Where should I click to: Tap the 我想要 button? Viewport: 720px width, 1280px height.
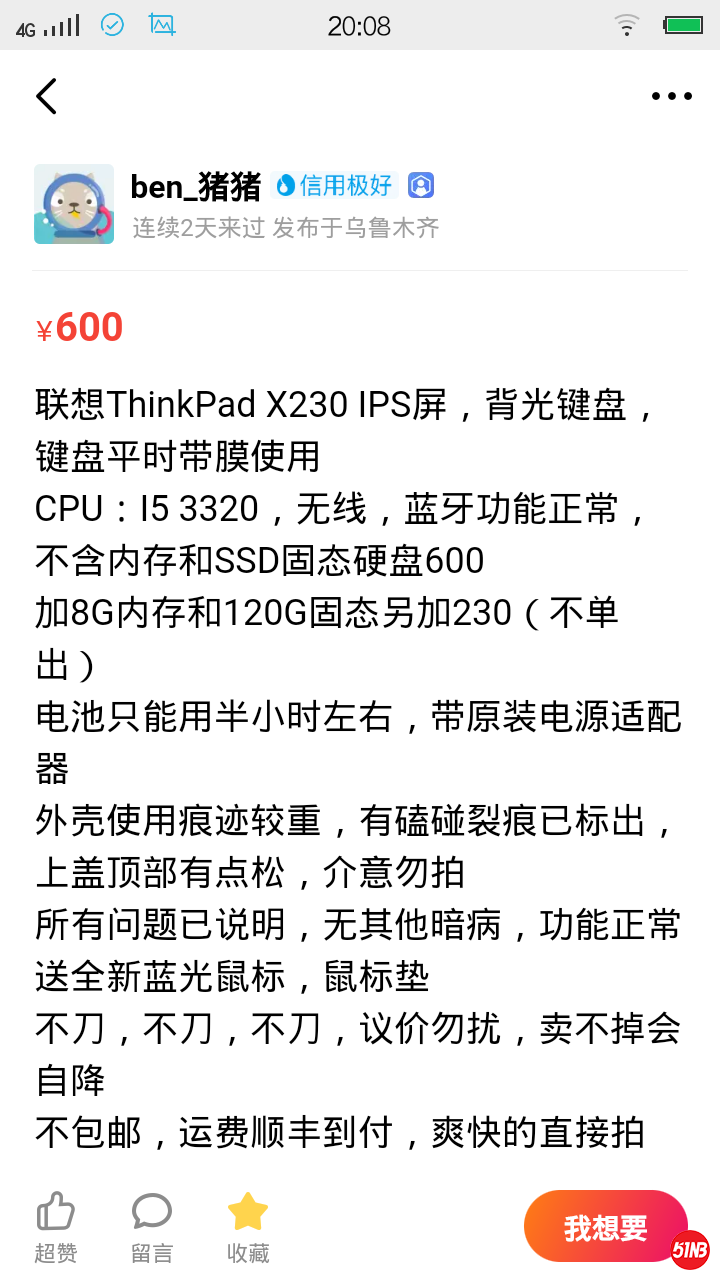point(605,1227)
